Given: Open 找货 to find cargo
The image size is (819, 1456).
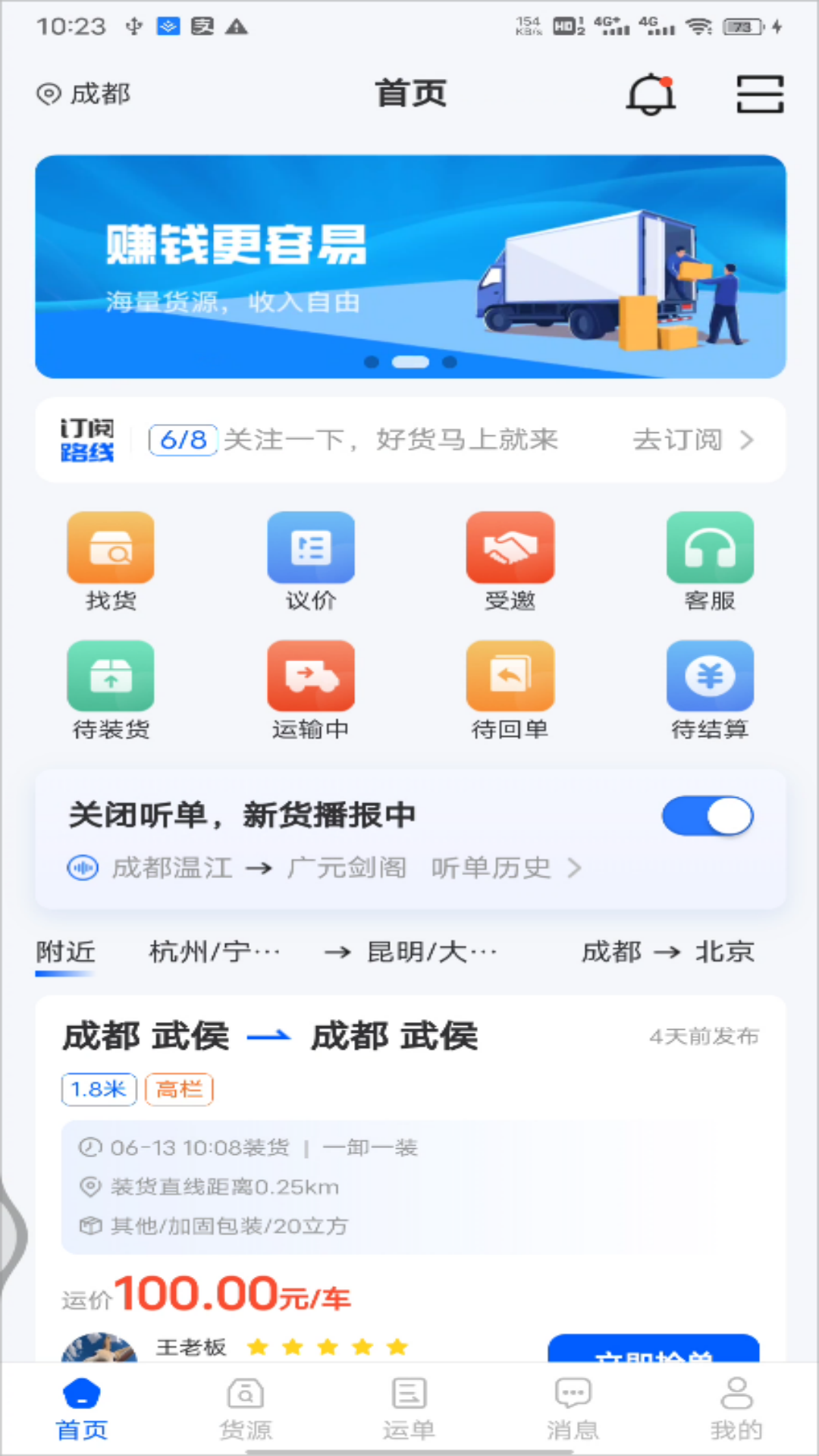Looking at the screenshot, I should pos(111,561).
